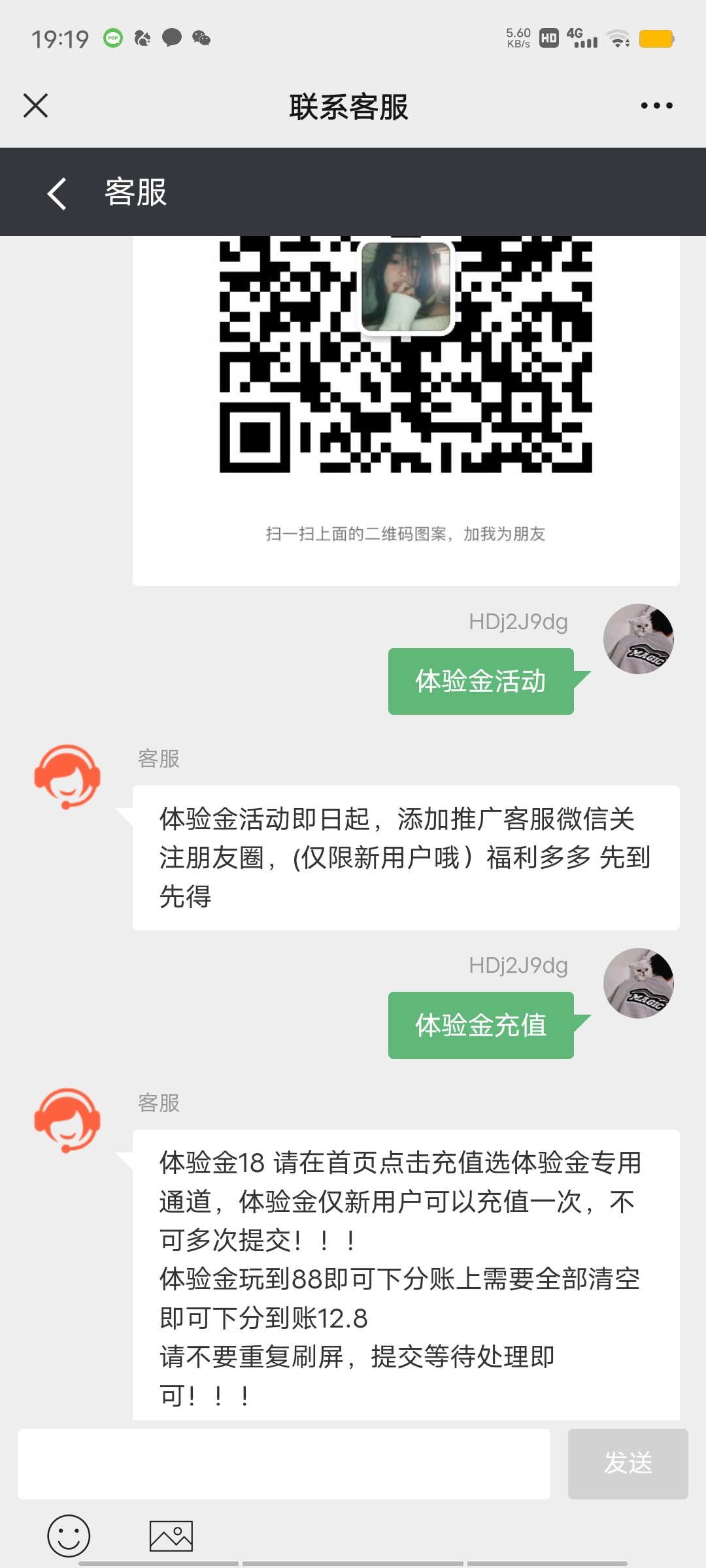Close the 联系客服 page
Viewport: 706px width, 1568px height.
36,106
